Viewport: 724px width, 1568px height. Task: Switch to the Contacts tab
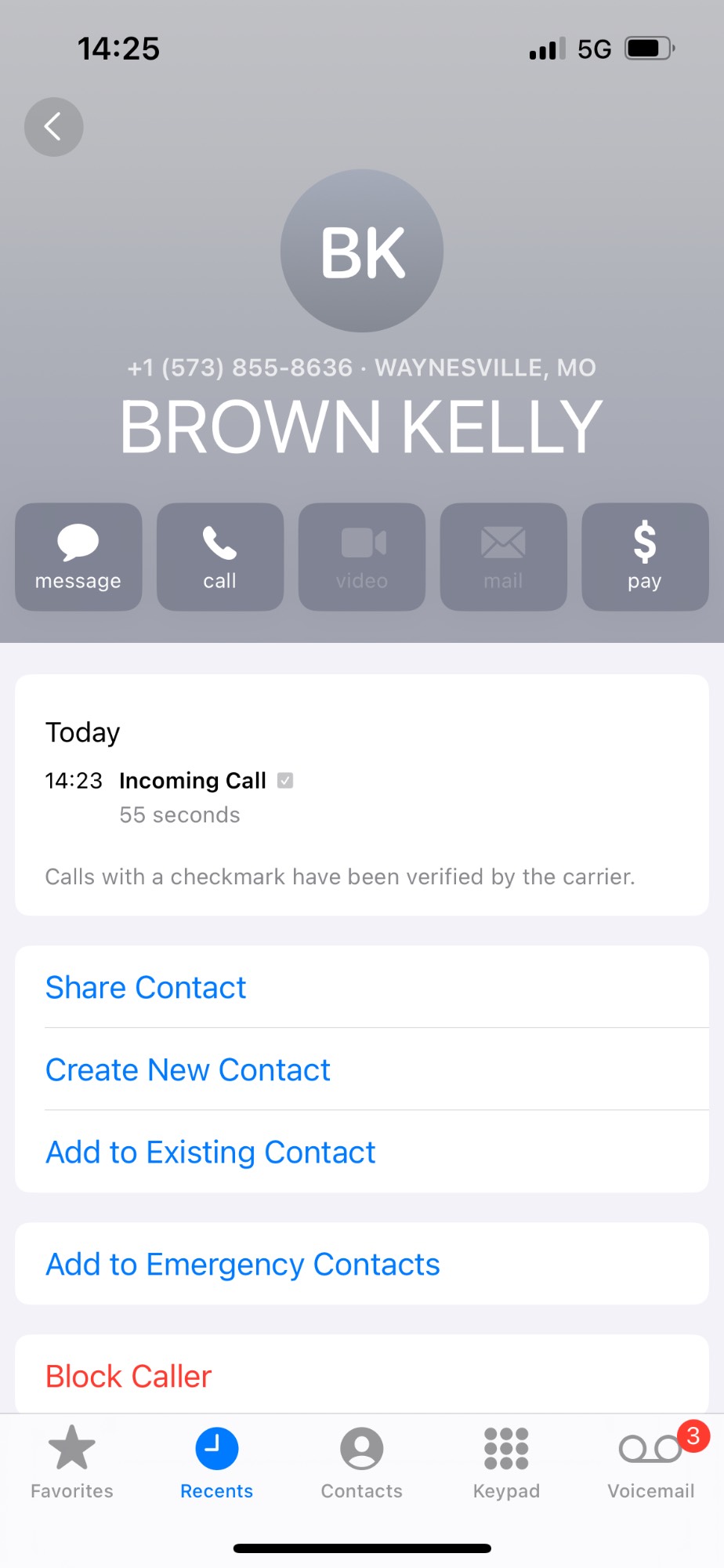pyautogui.click(x=362, y=1461)
